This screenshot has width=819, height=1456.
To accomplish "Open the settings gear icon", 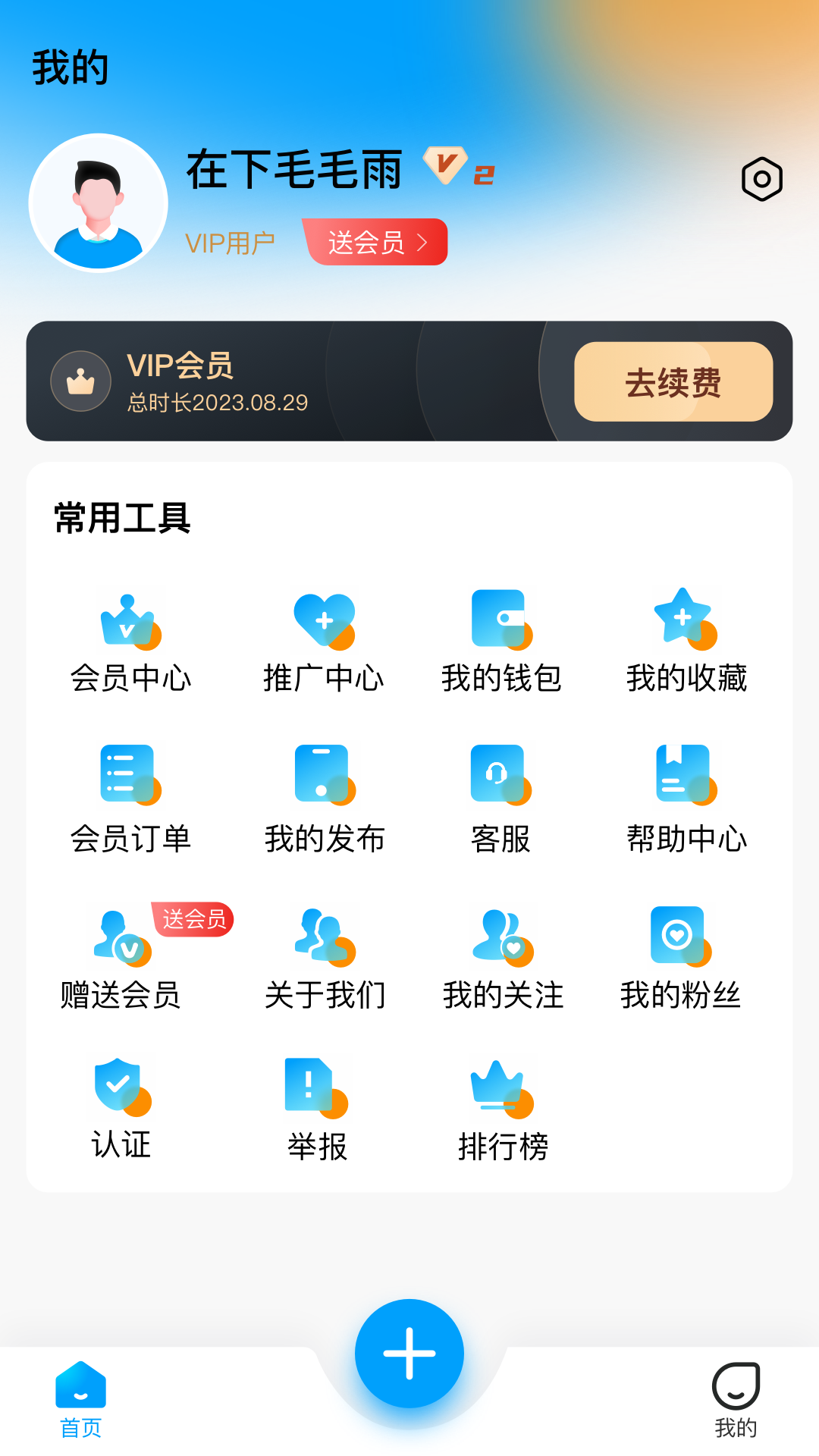I will 761,180.
